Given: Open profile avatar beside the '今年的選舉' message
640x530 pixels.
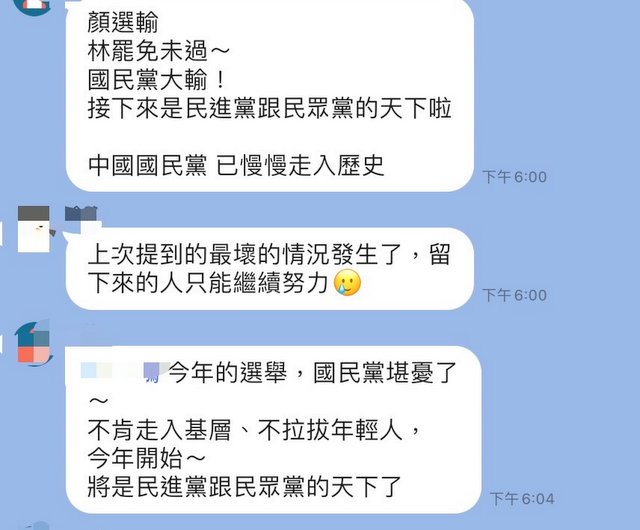Looking at the screenshot, I should click(x=33, y=344).
